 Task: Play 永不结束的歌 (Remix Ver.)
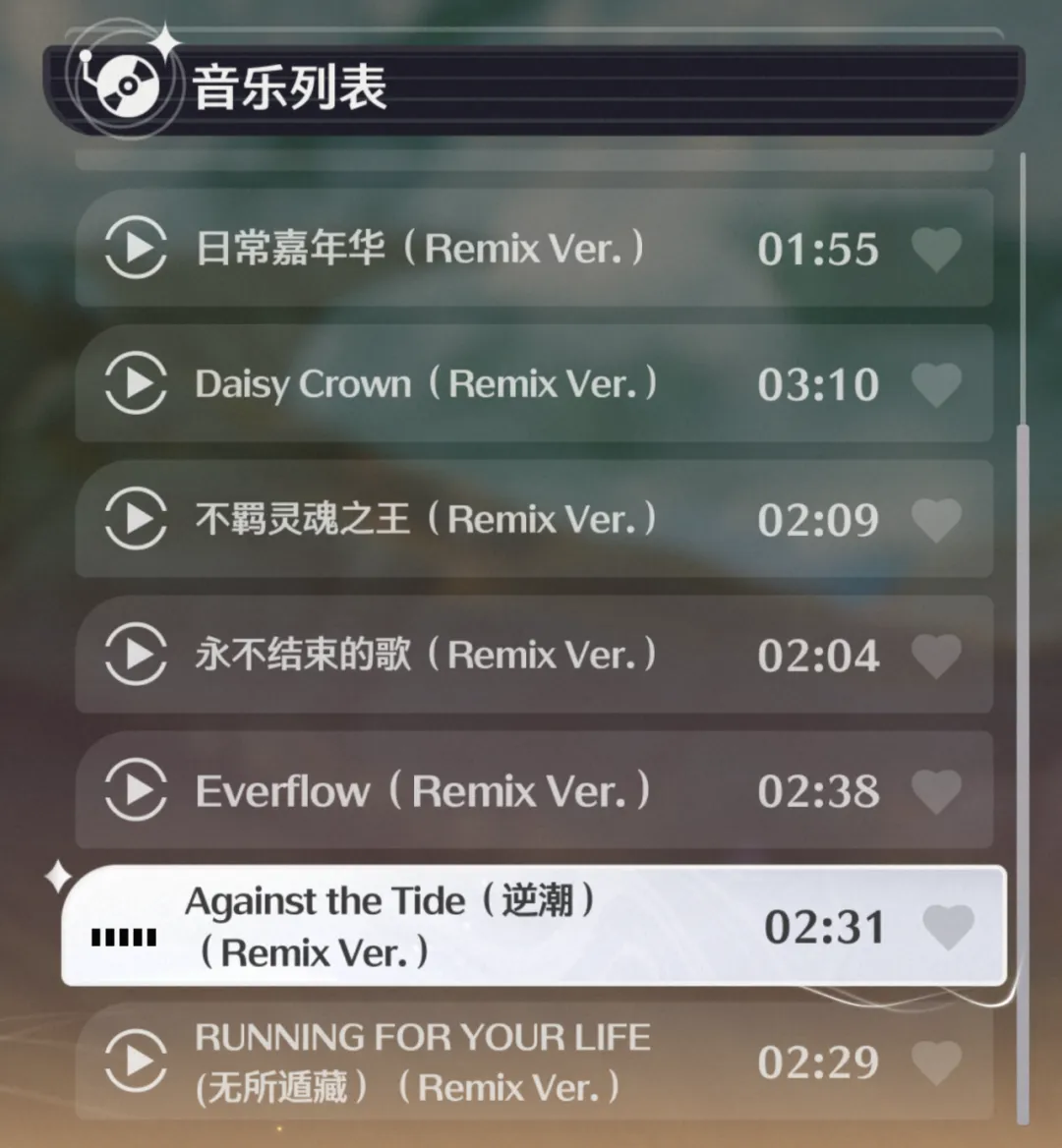pyautogui.click(x=136, y=654)
